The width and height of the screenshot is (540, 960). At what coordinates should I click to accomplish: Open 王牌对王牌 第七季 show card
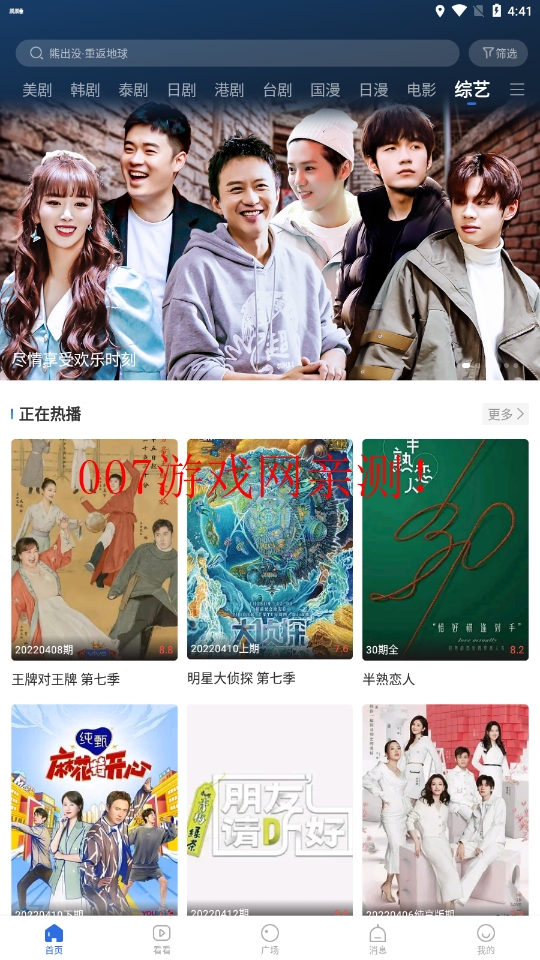(94, 563)
